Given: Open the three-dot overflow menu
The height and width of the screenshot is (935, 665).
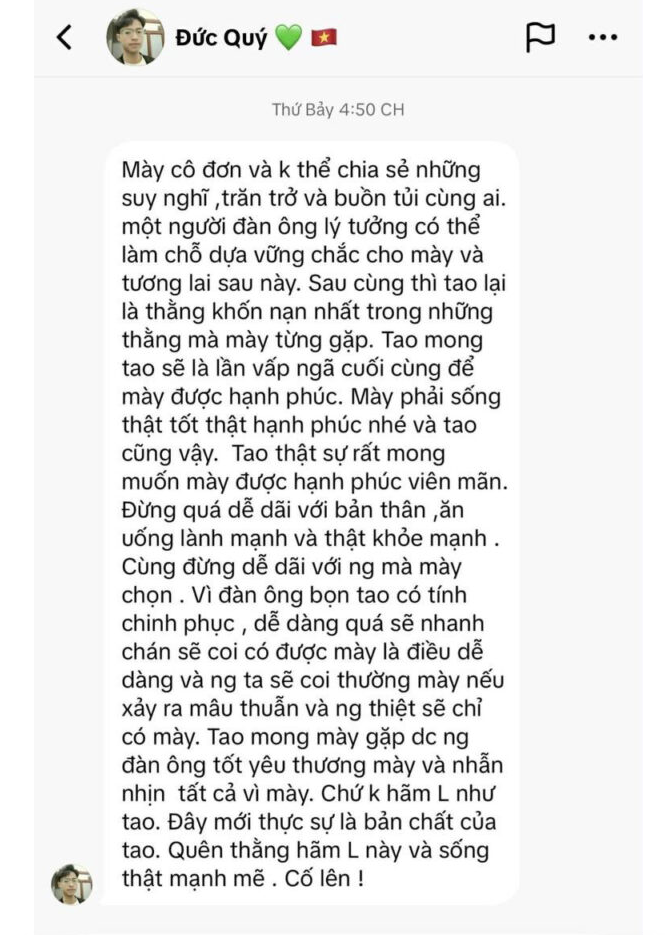Looking at the screenshot, I should 603,37.
